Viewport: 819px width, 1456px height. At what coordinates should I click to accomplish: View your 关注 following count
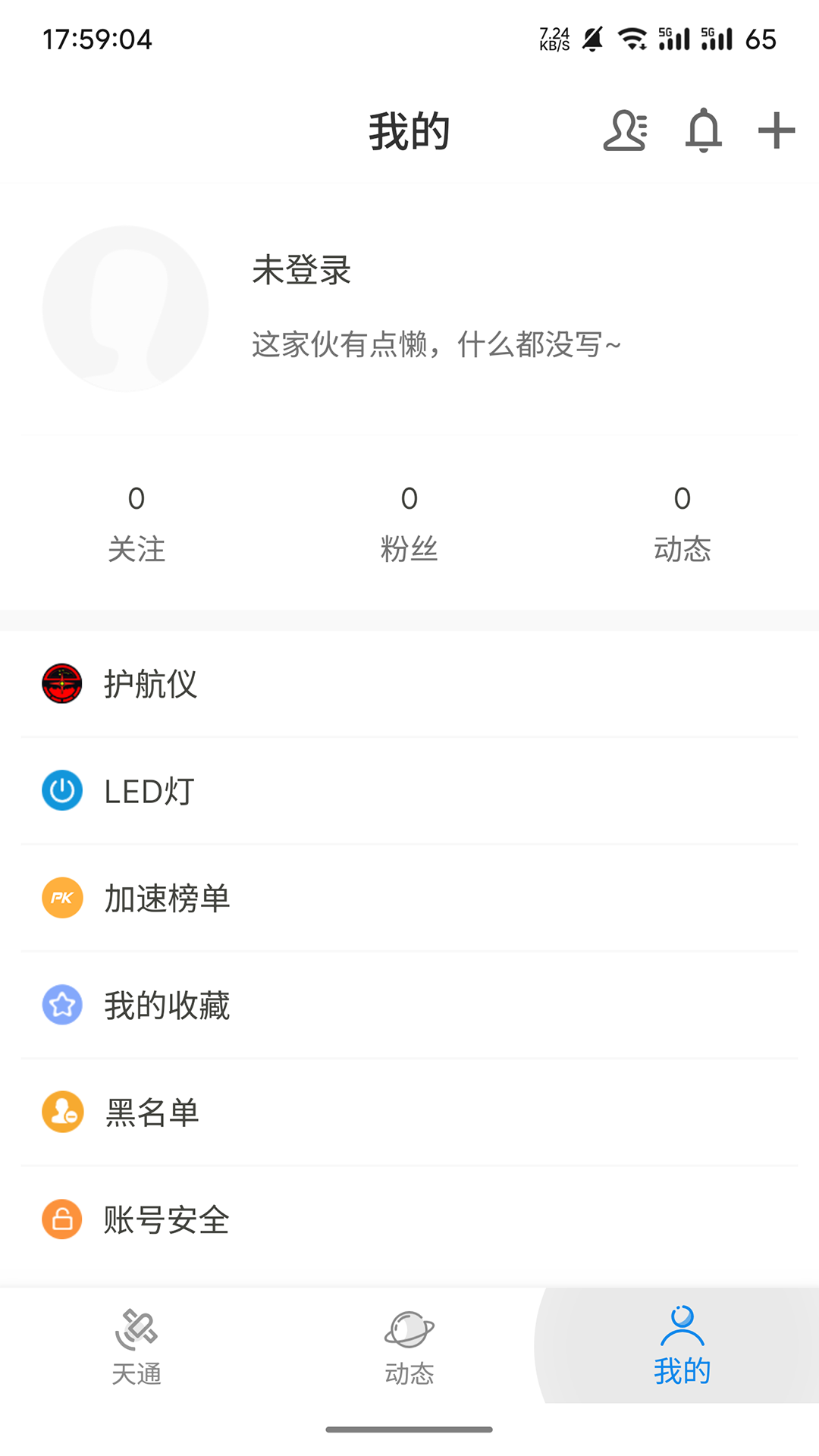[136, 523]
